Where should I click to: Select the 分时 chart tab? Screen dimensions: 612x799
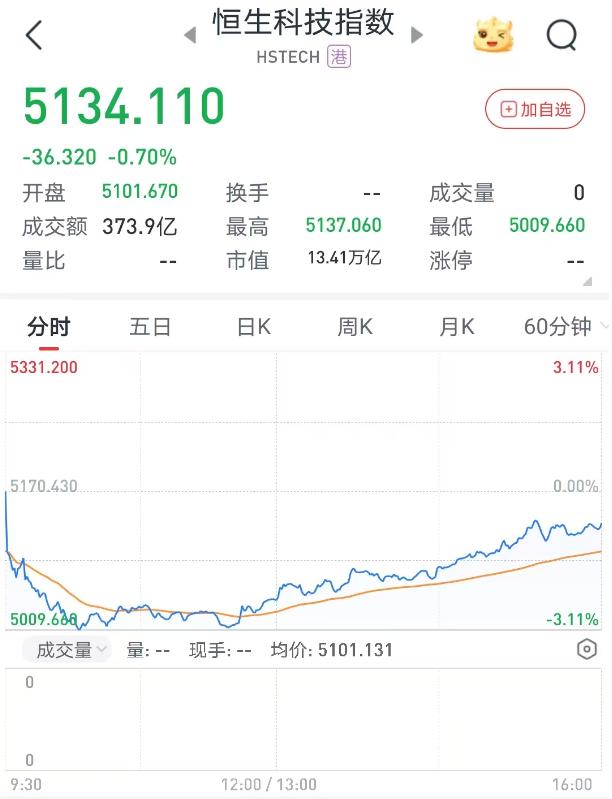point(48,327)
